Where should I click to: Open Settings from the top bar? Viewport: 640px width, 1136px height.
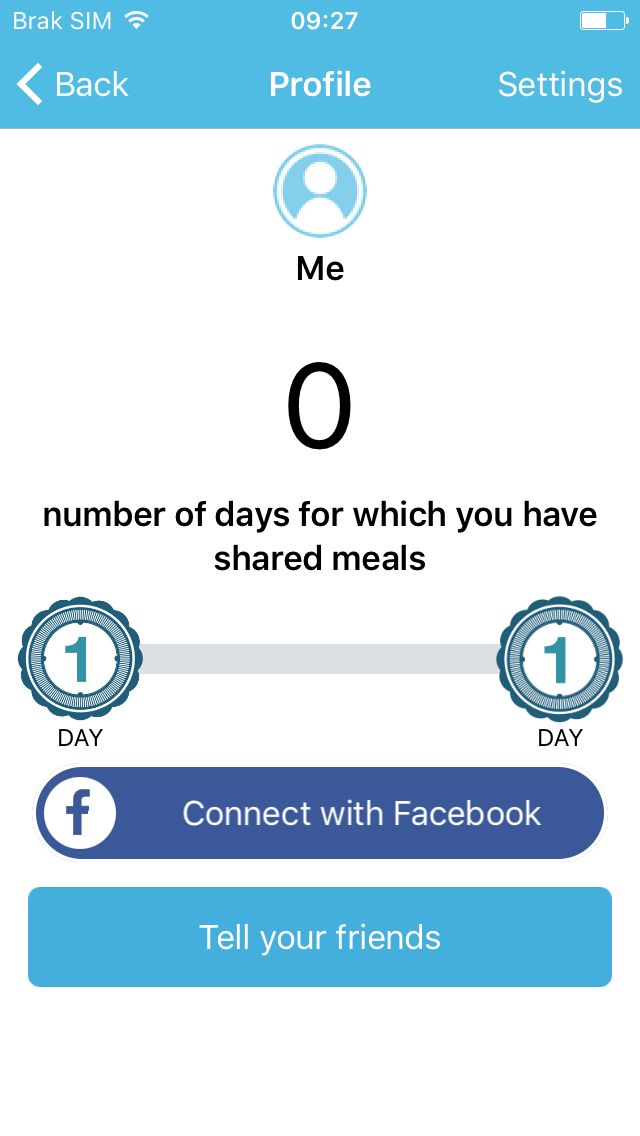(x=560, y=85)
